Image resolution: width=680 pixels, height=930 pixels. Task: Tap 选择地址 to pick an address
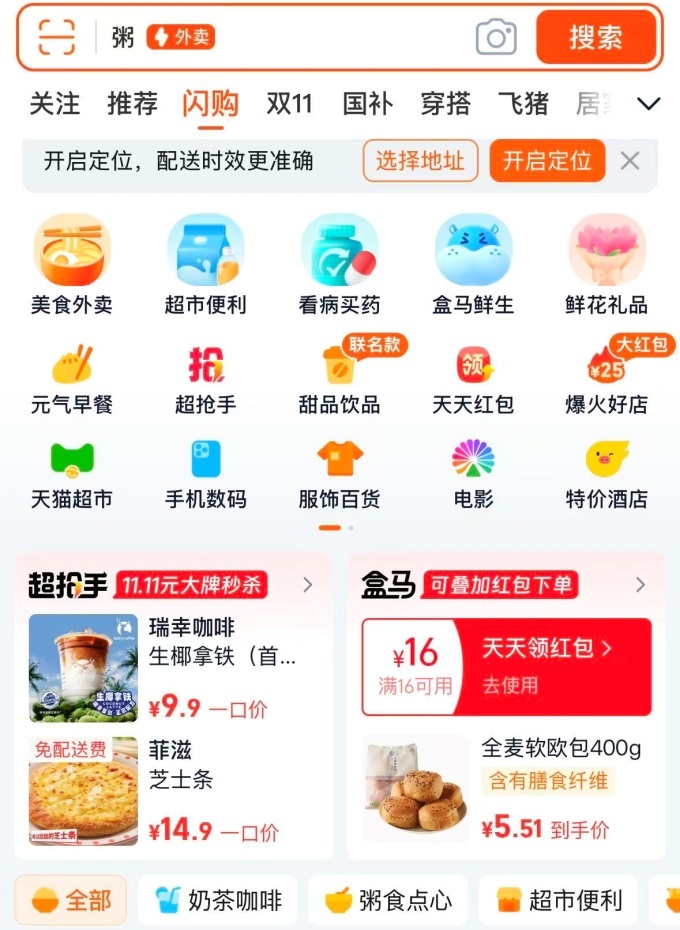(420, 161)
